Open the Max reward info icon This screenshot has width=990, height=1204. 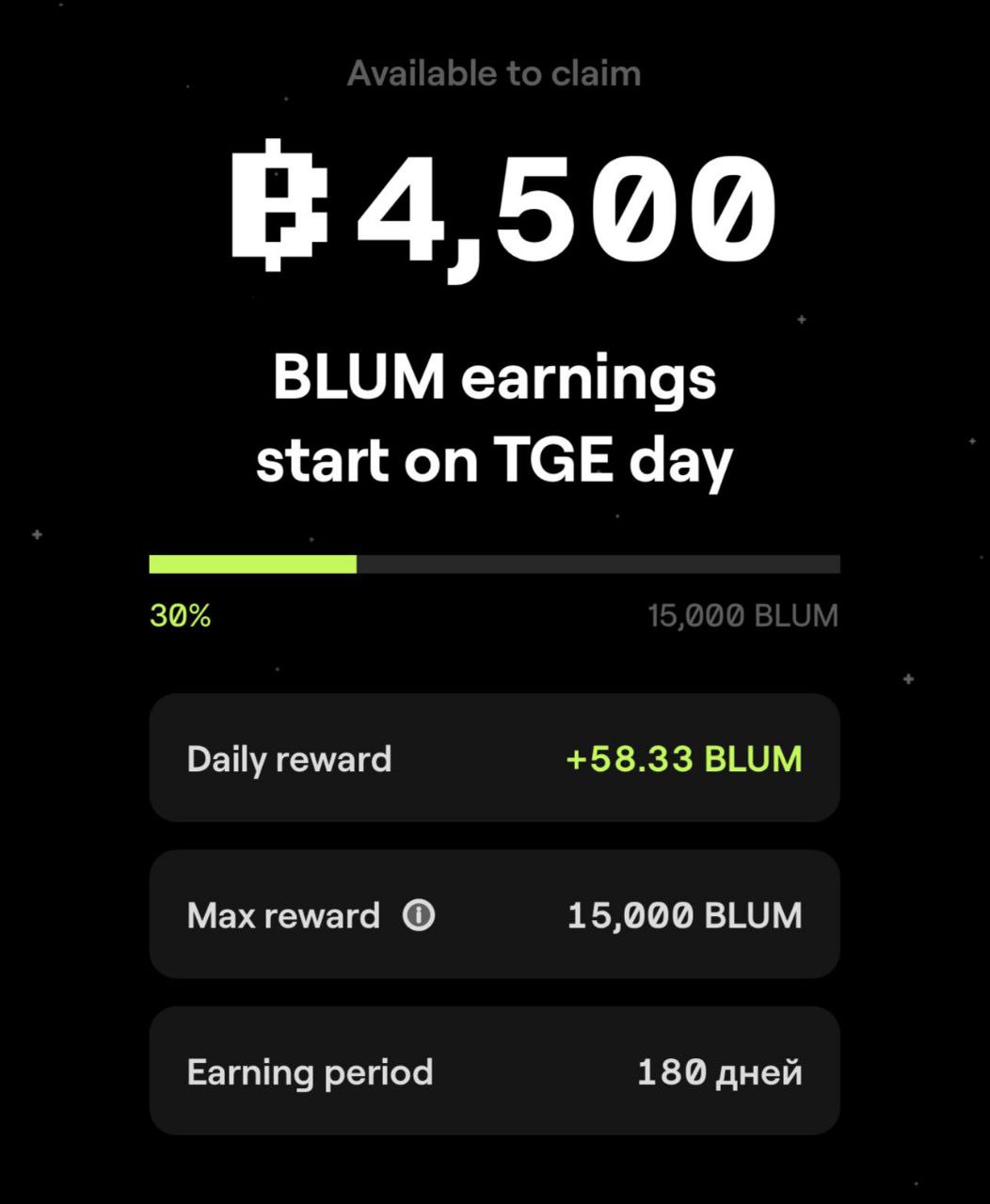(x=419, y=914)
